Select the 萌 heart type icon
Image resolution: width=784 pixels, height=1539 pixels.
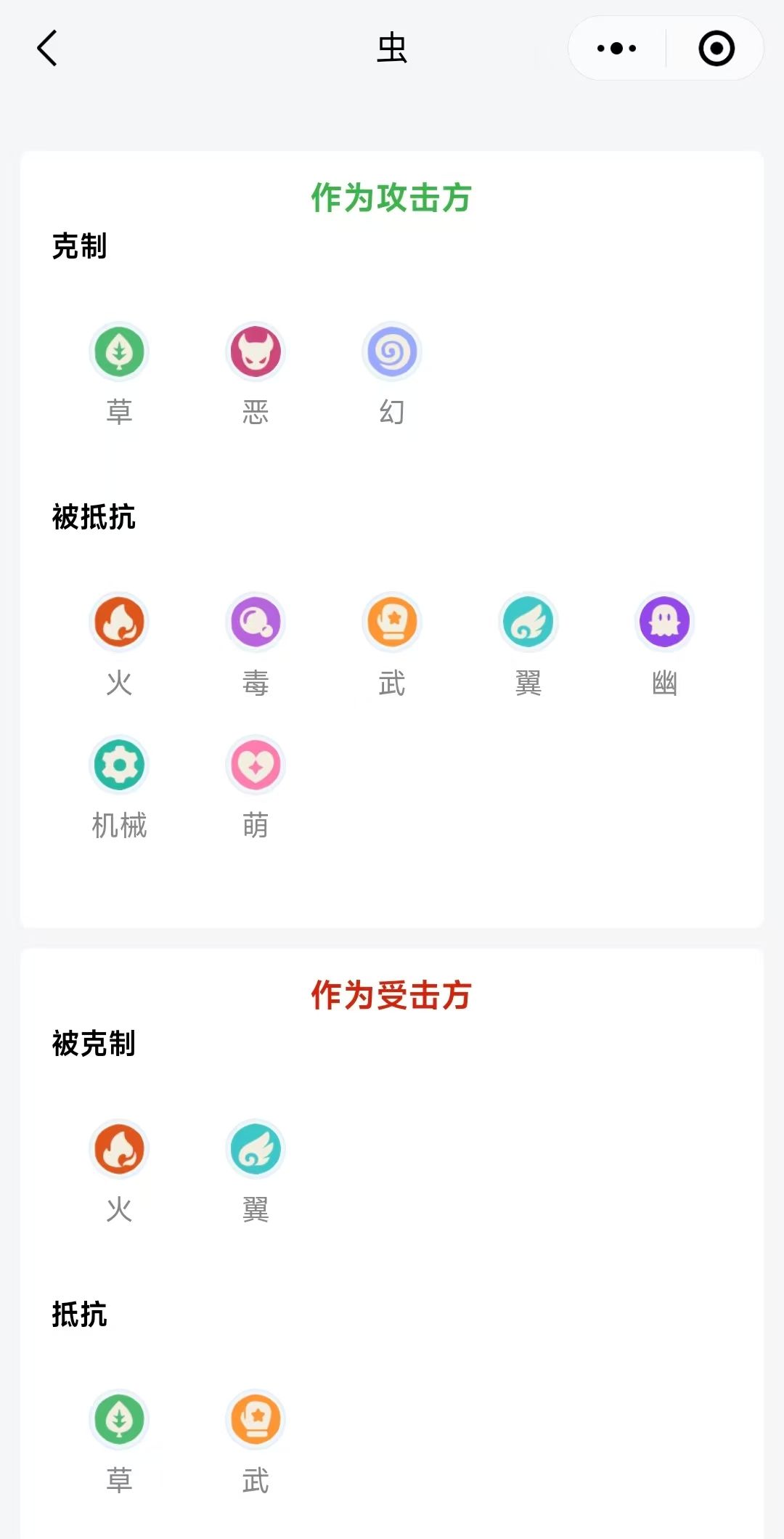coord(255,764)
